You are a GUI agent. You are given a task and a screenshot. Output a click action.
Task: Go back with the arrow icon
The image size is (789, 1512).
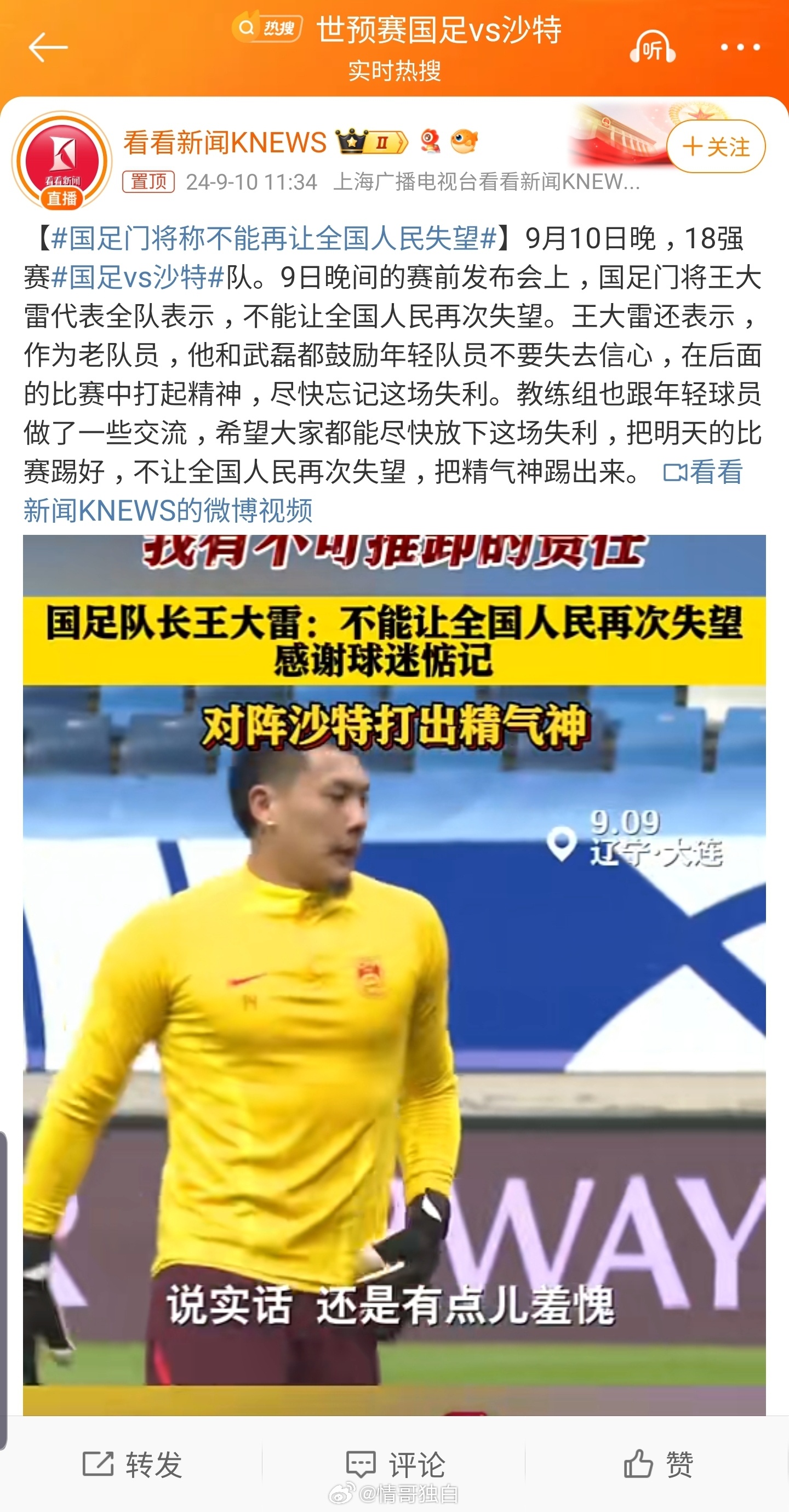[x=48, y=47]
